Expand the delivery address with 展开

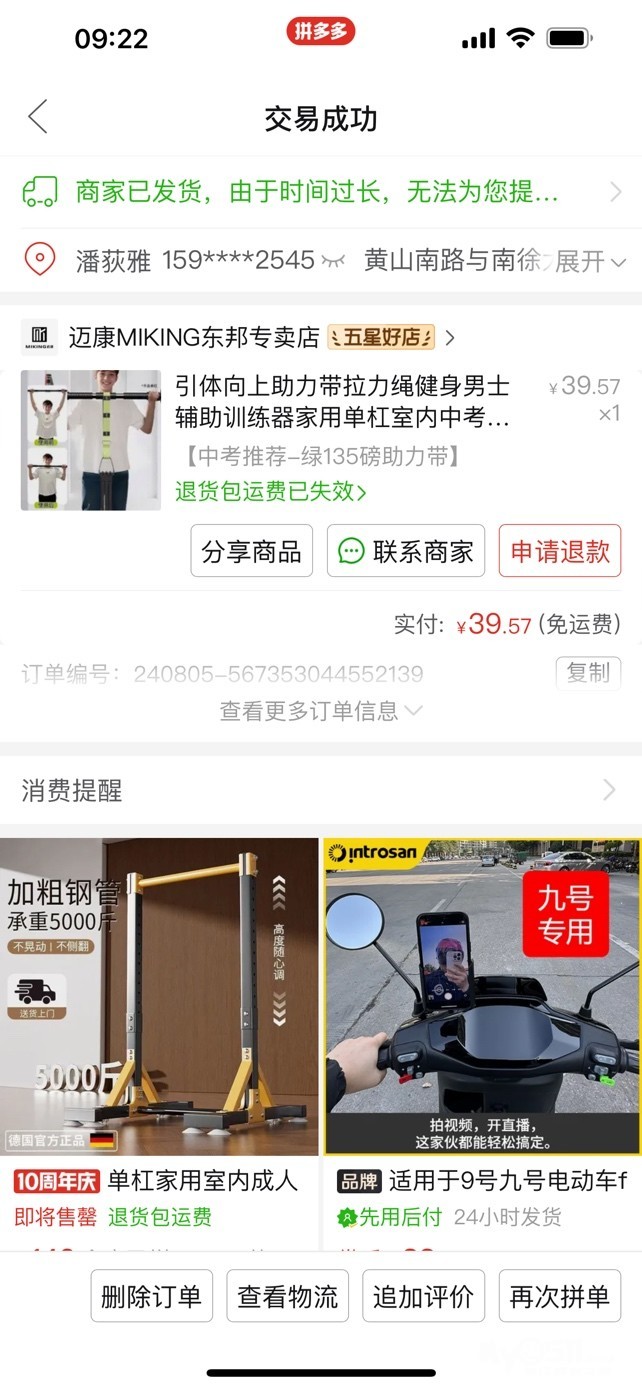click(591, 262)
